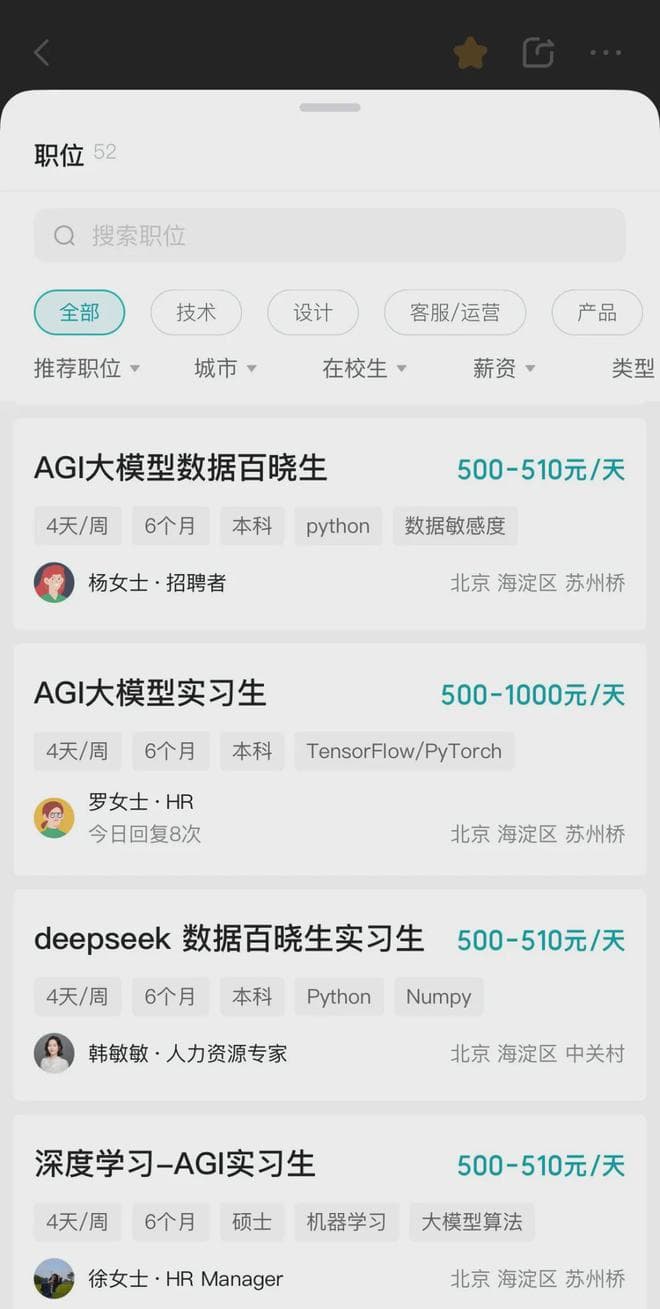
Task: Open the 类型 filter dropdown
Action: coord(632,368)
